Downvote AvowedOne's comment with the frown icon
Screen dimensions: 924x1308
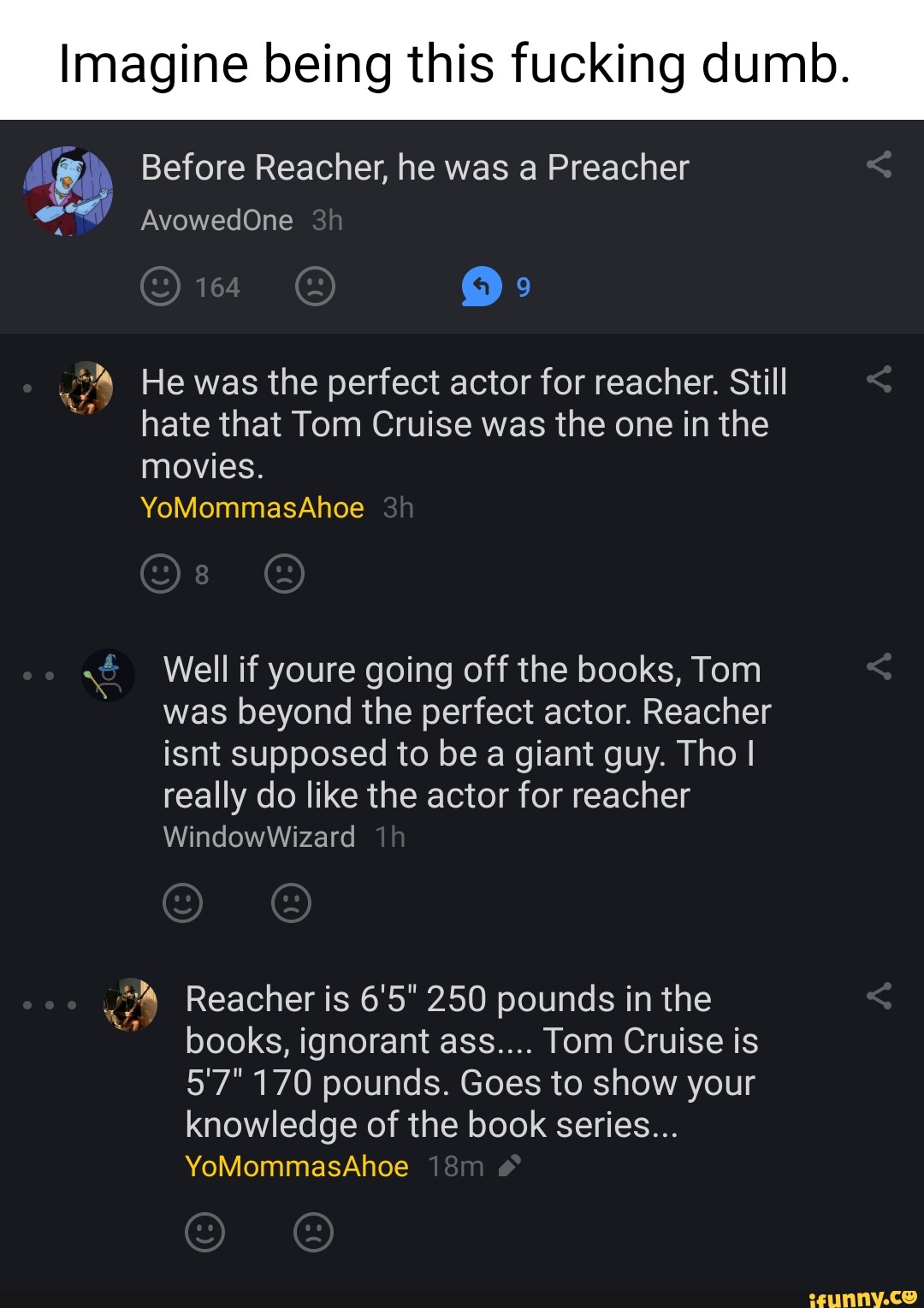click(316, 287)
